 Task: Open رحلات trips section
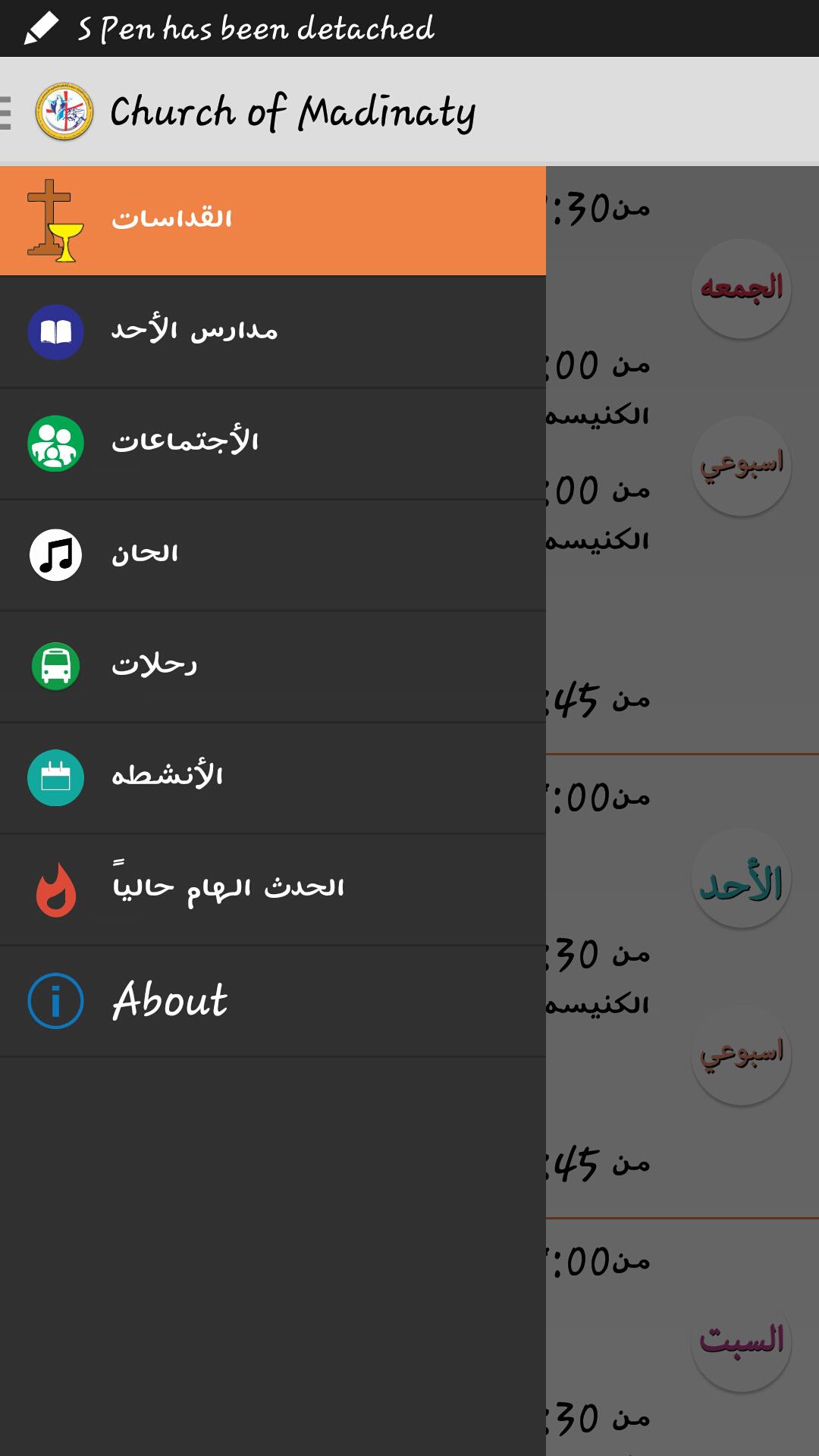pyautogui.click(x=273, y=666)
